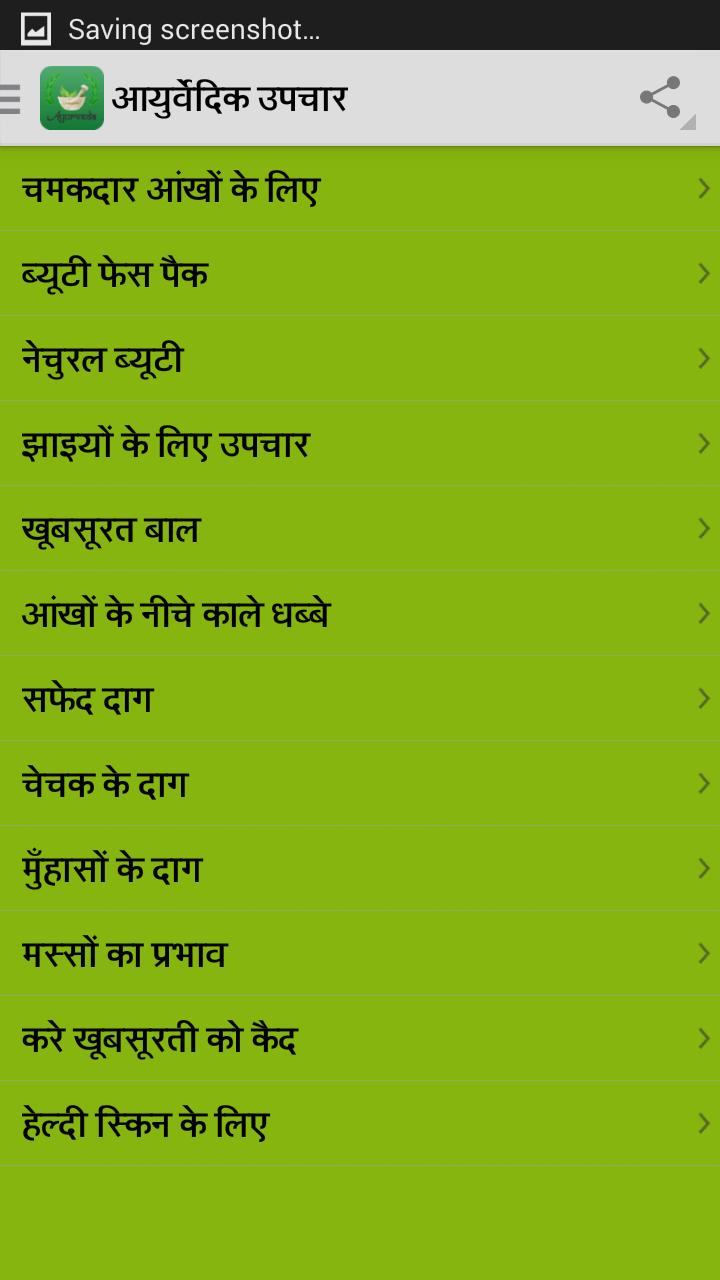Expand the 'चमकदार आंखों के लिए' chevron
This screenshot has width=720, height=1280.
703,188
